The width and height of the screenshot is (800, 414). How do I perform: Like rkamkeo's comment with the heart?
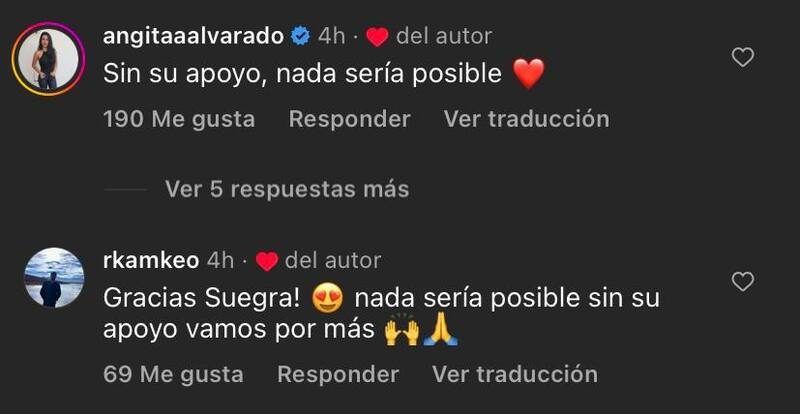(x=742, y=282)
